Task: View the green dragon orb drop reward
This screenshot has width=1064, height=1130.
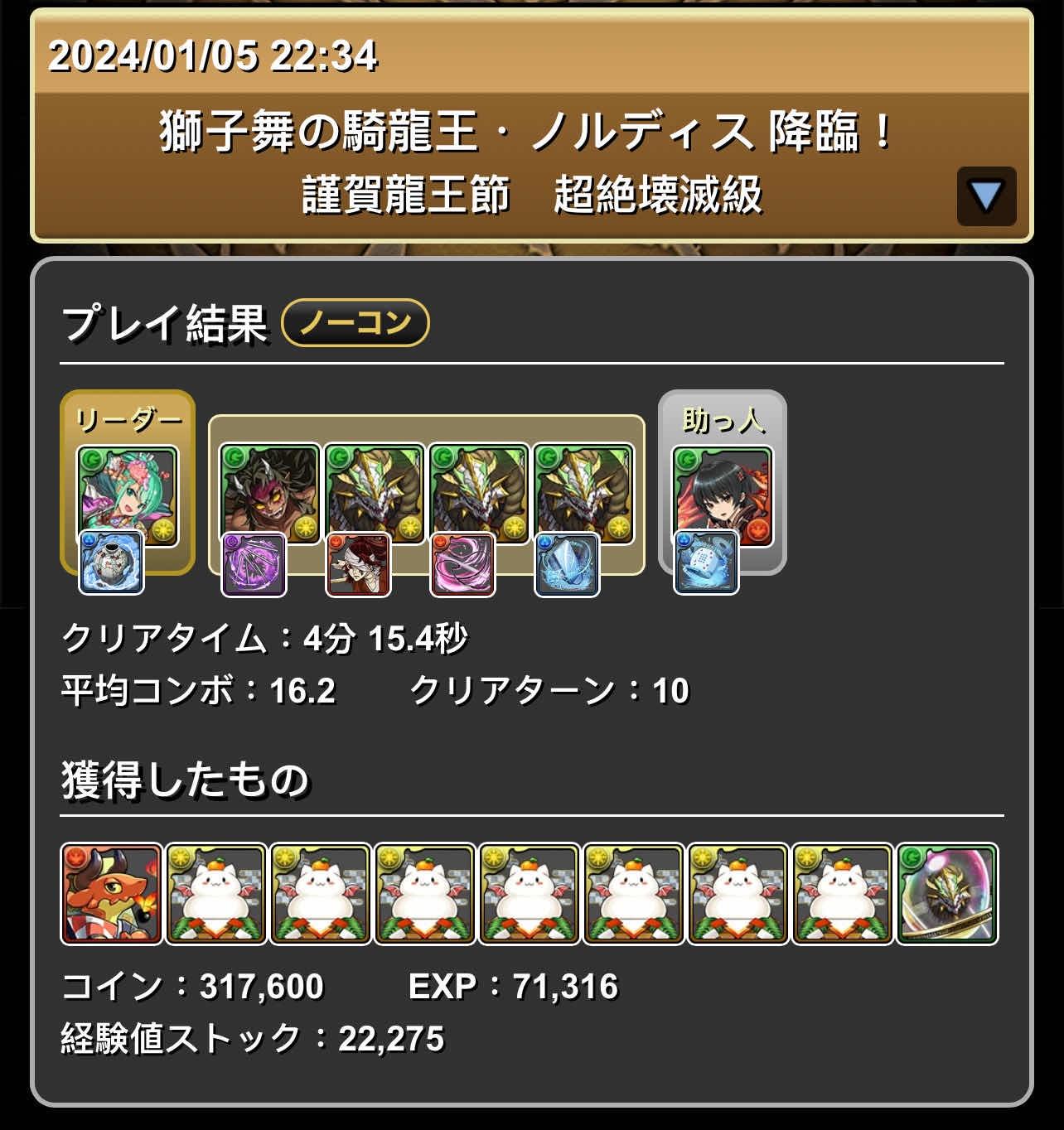Action: (947, 894)
